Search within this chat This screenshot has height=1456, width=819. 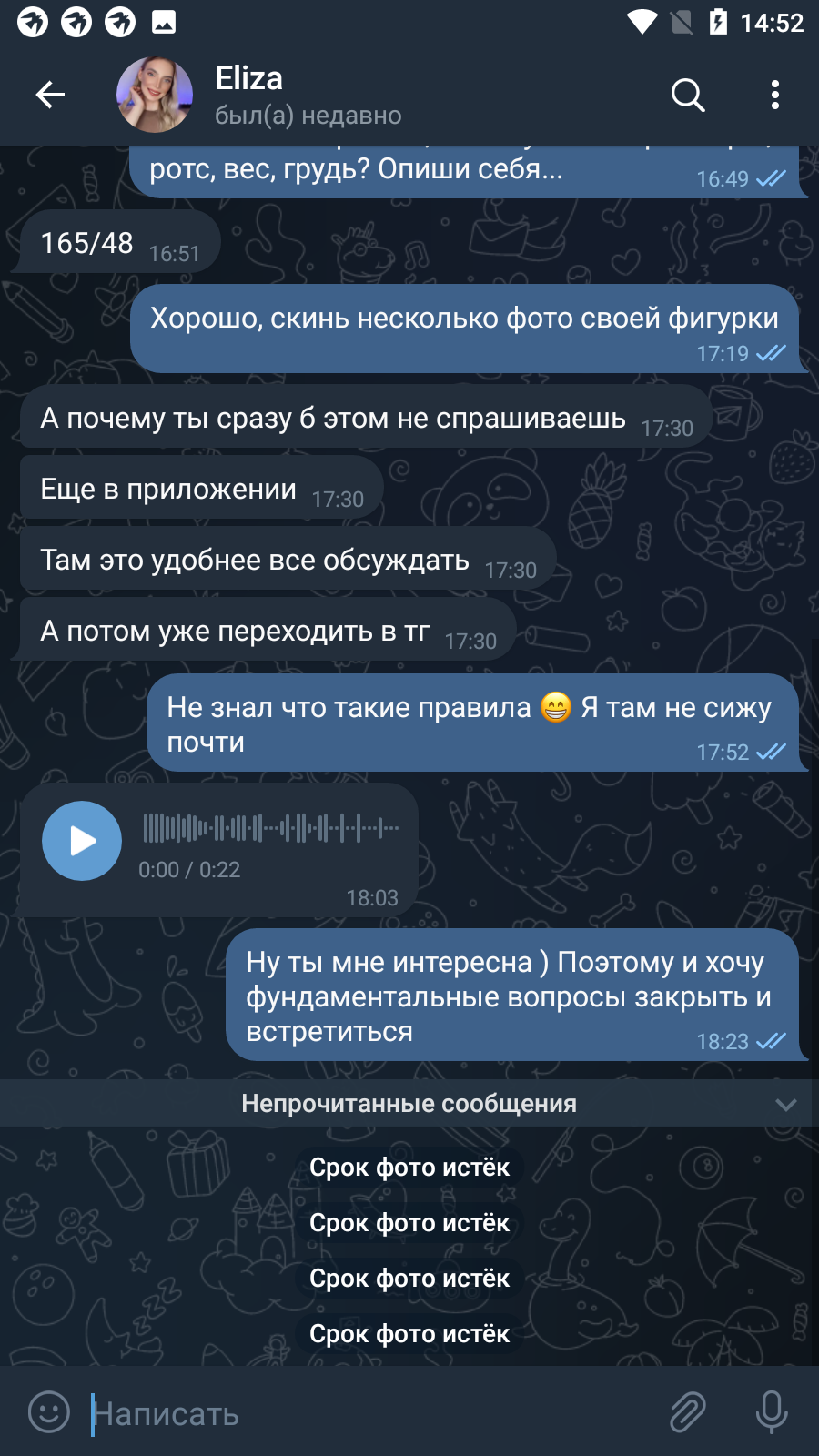click(688, 95)
